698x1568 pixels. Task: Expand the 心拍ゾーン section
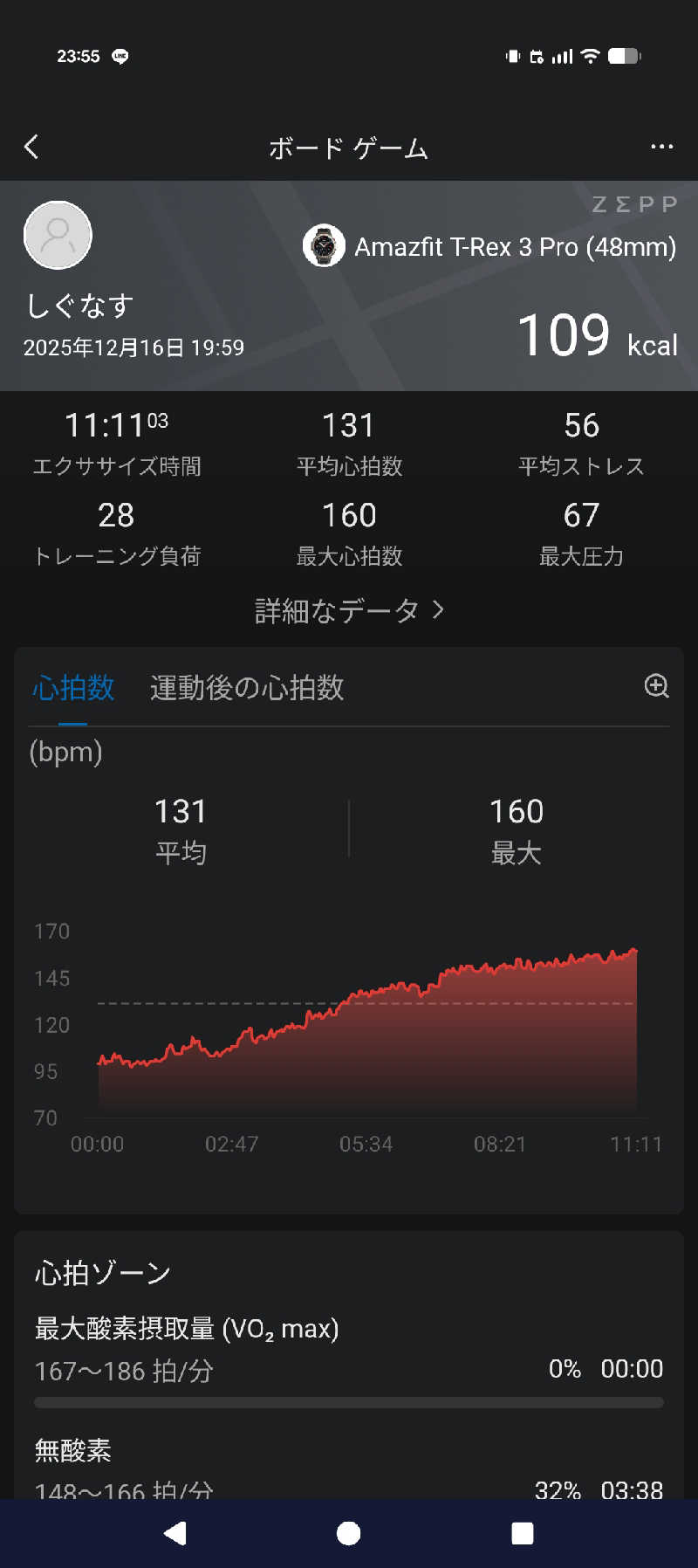(101, 1273)
